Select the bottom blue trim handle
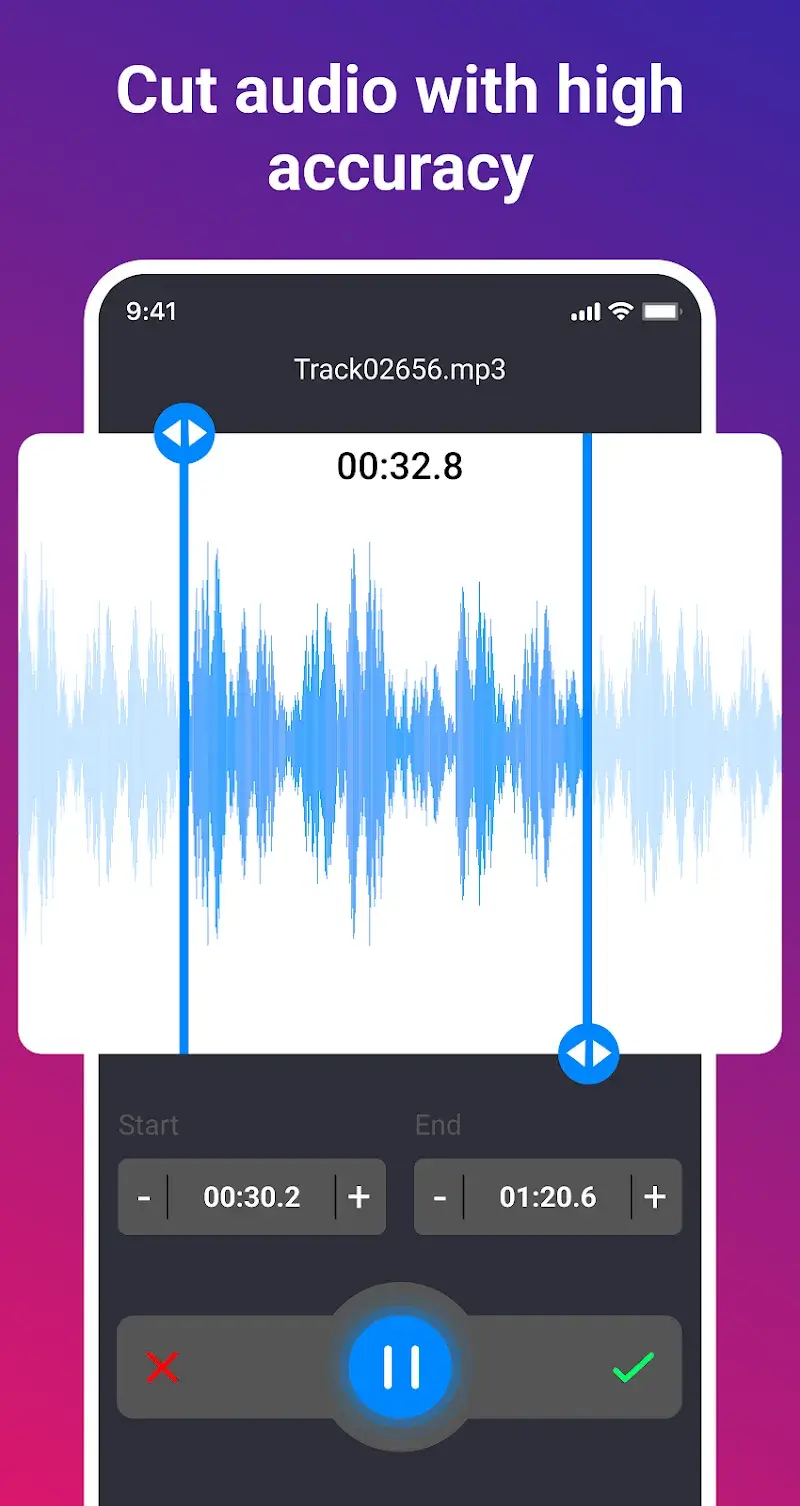 click(x=589, y=1053)
